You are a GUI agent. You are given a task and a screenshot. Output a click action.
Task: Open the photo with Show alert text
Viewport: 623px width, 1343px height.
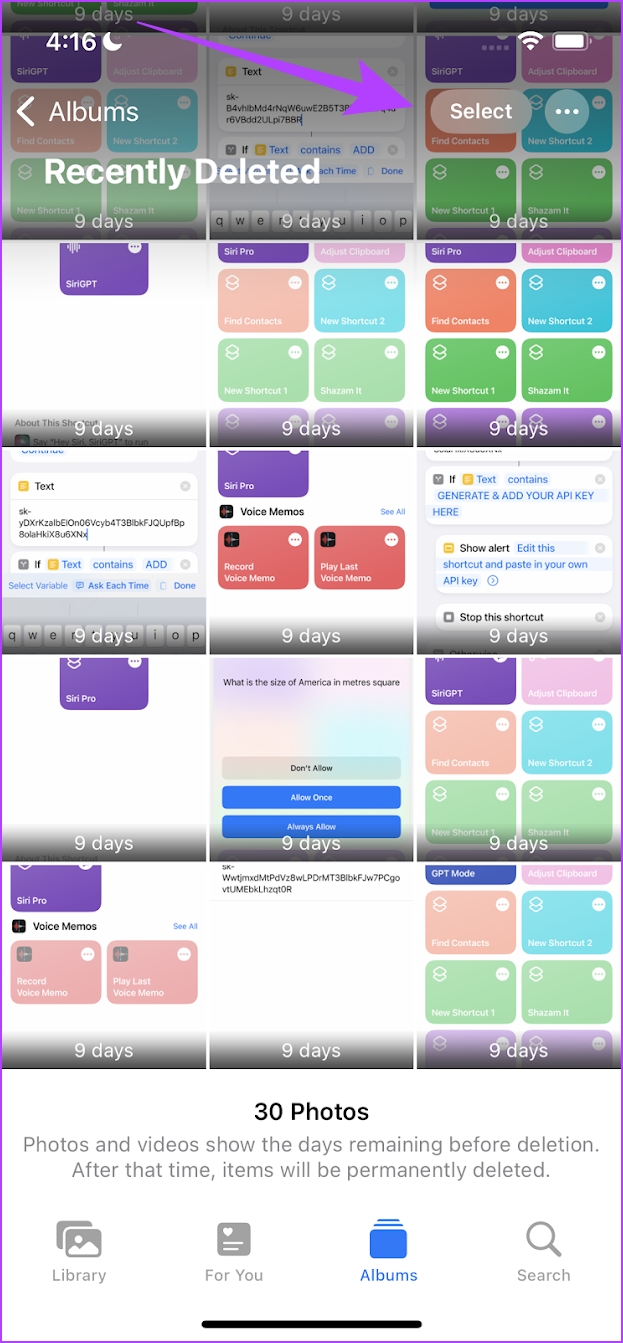518,550
